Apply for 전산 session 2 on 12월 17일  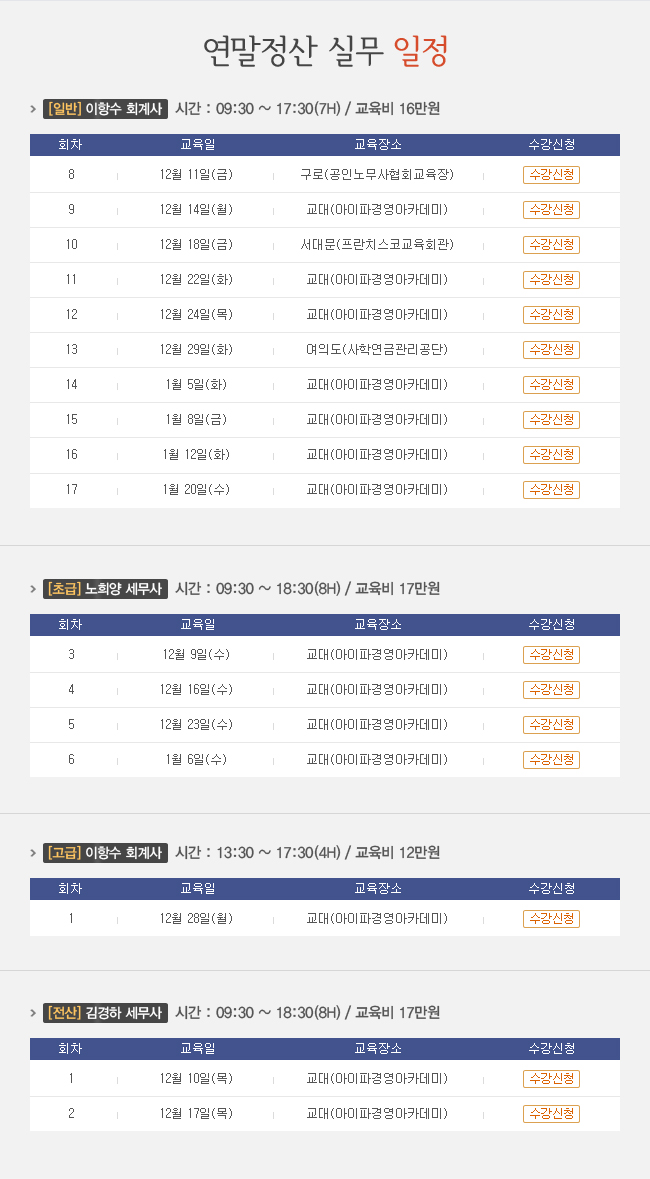point(551,1114)
